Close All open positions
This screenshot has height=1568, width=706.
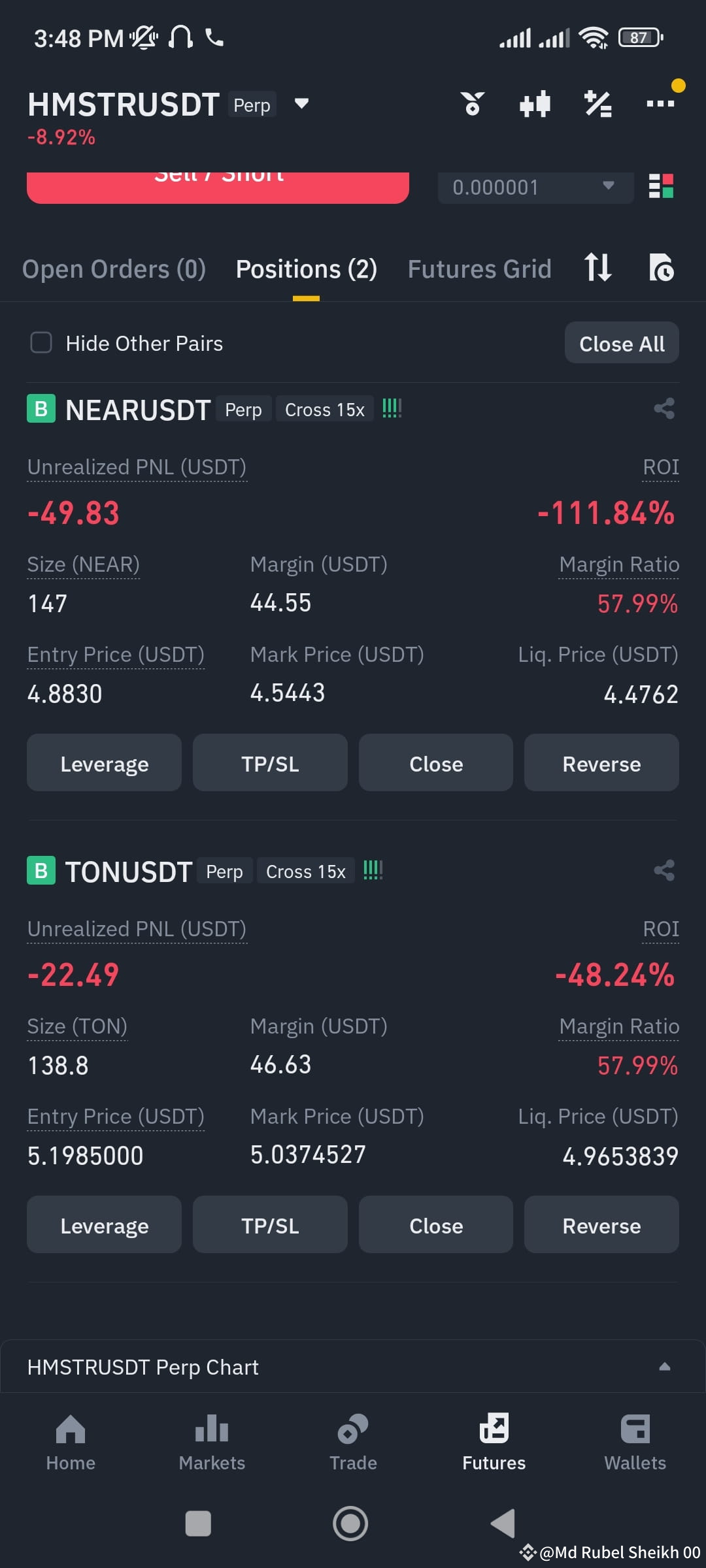click(620, 342)
